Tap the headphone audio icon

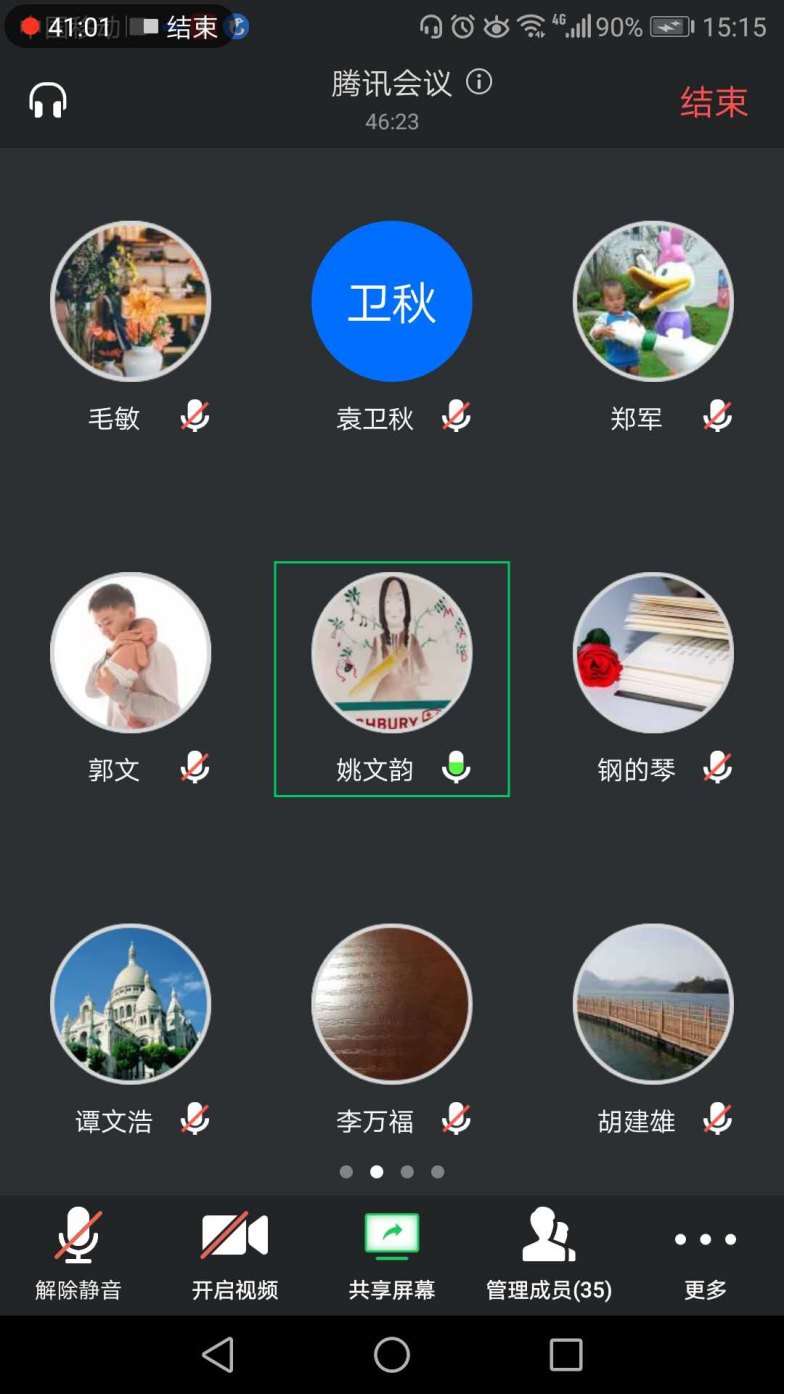coord(47,101)
